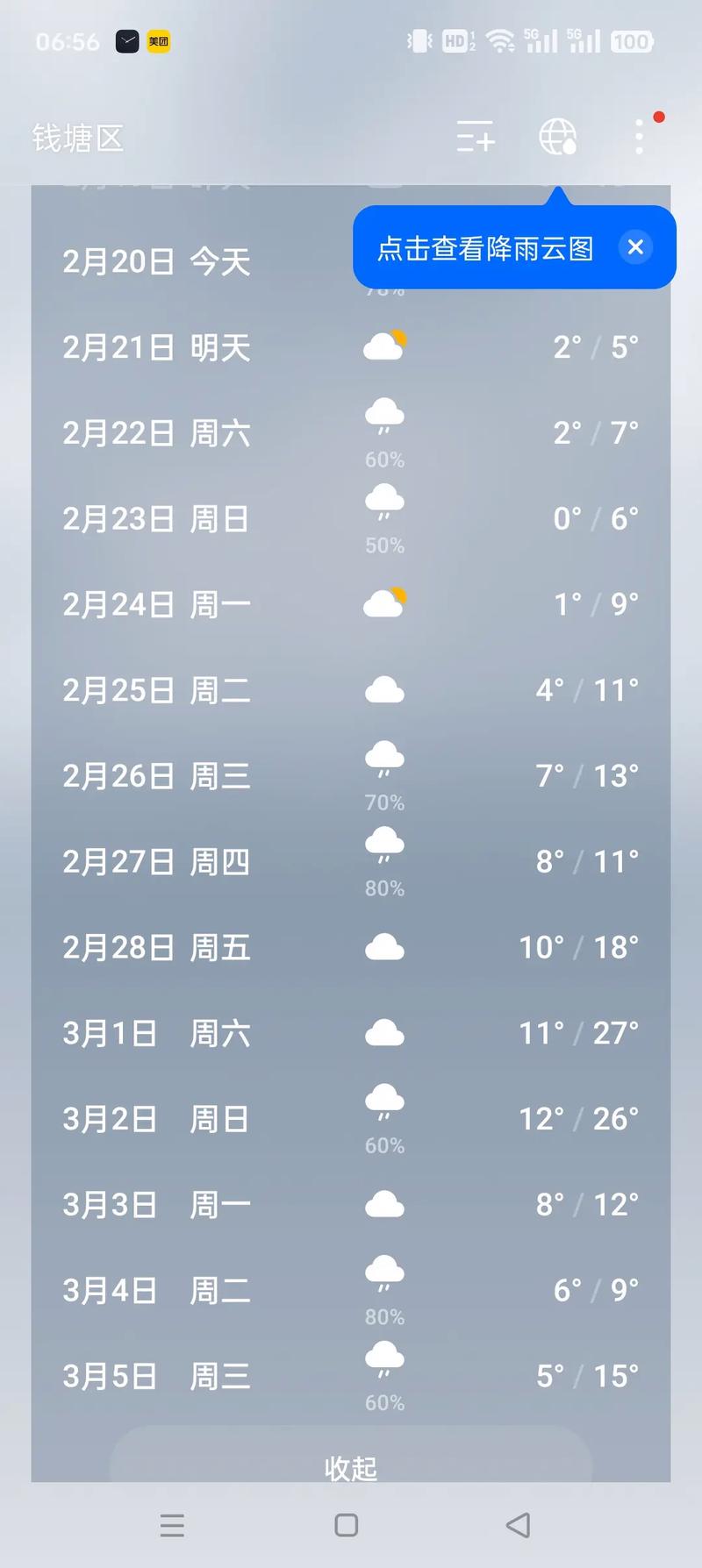Tap the 80% rain icon on 2月27日
This screenshot has height=1568, width=702.
pos(383,845)
